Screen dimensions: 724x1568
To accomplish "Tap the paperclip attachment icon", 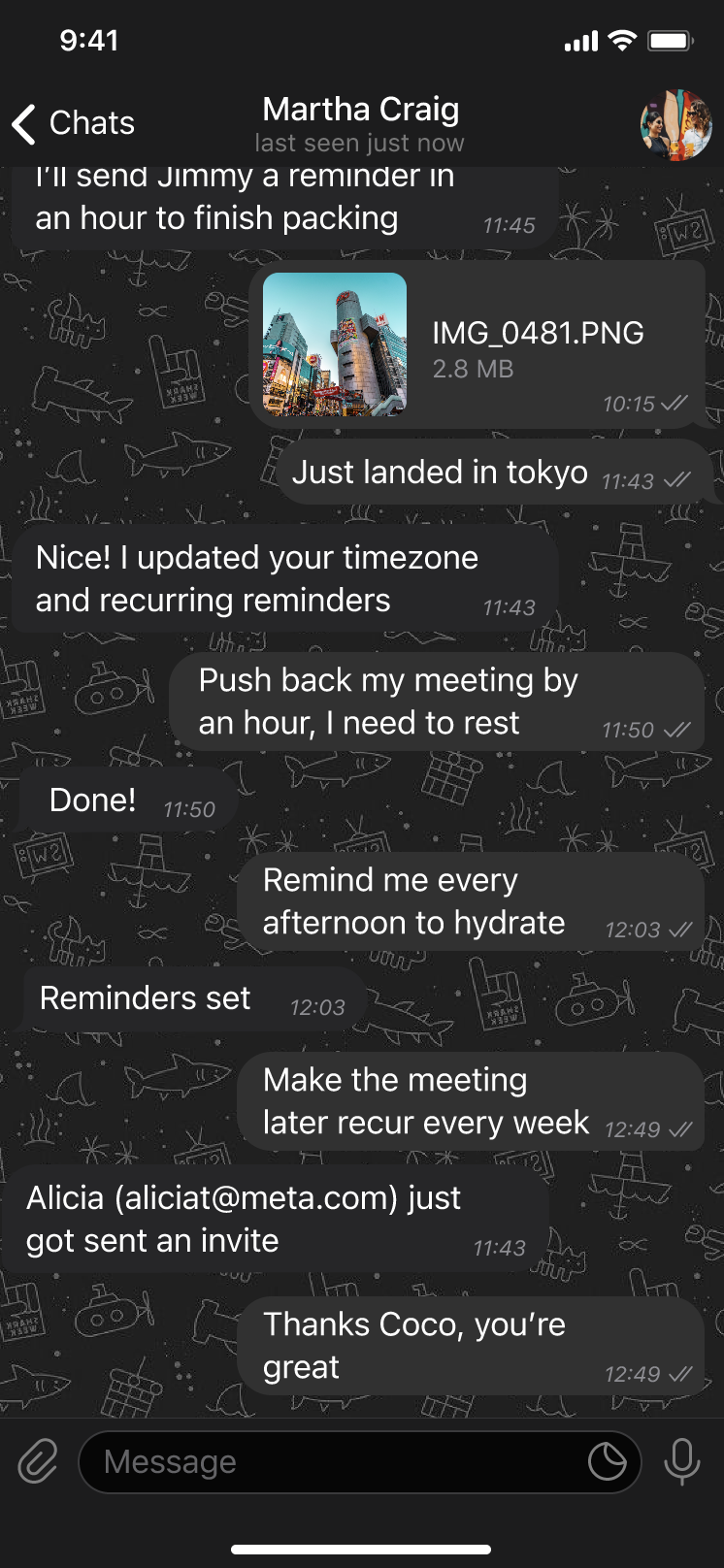I will (x=37, y=1461).
